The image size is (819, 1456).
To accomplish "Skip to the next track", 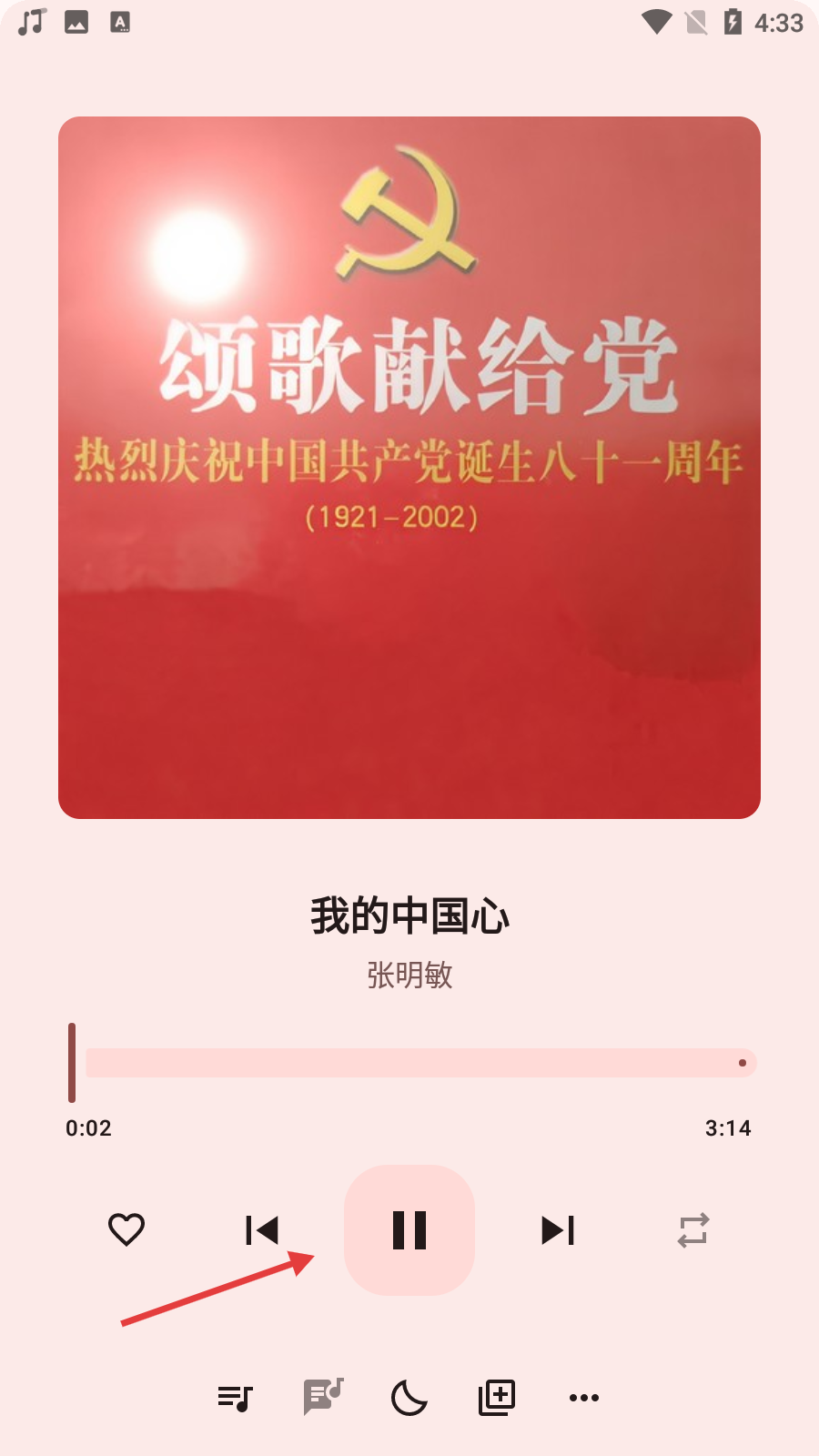I will point(557,1230).
